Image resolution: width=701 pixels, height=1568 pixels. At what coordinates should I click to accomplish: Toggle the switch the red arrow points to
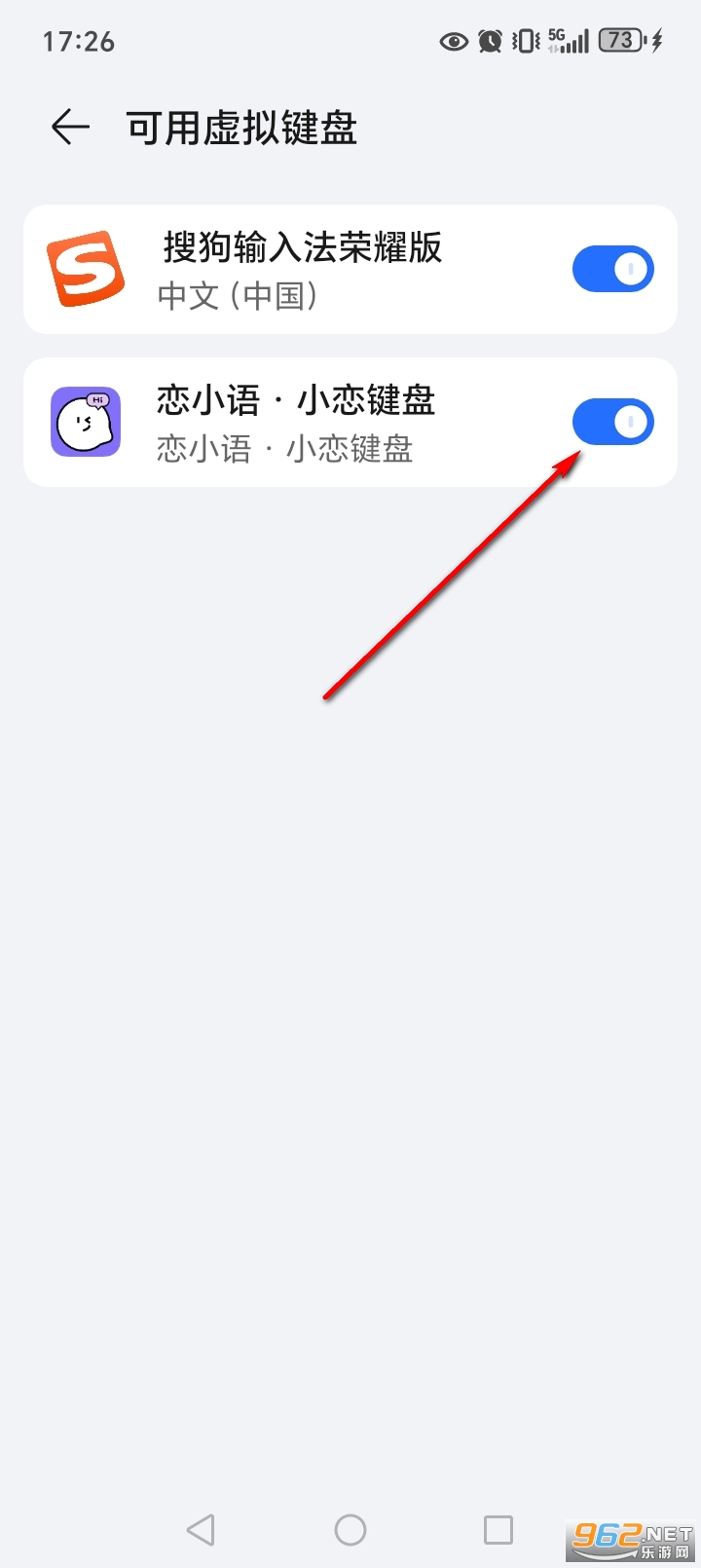coord(613,421)
